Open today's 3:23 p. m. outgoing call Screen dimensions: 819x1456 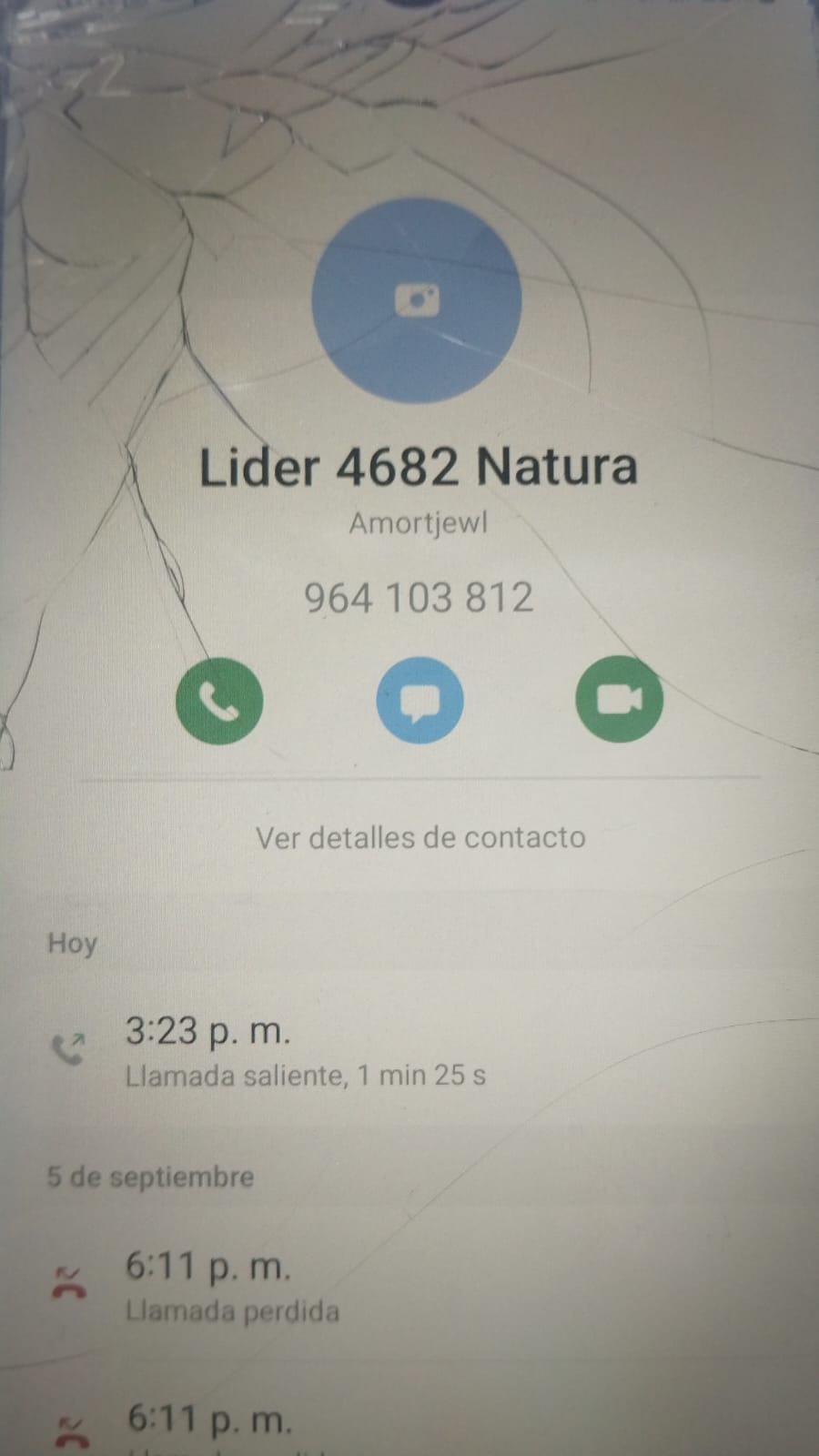coord(305,1051)
